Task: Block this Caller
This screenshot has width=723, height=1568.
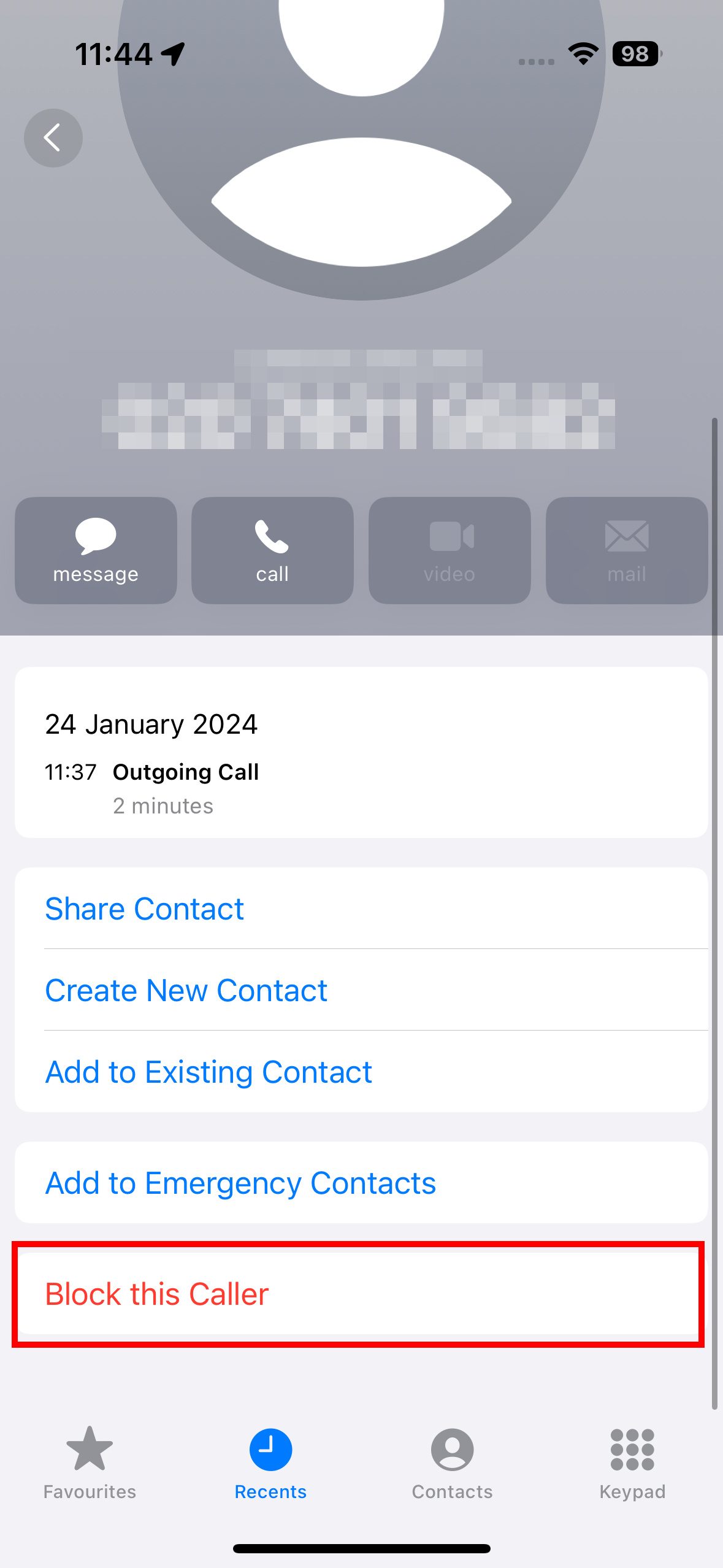Action: (x=157, y=1294)
